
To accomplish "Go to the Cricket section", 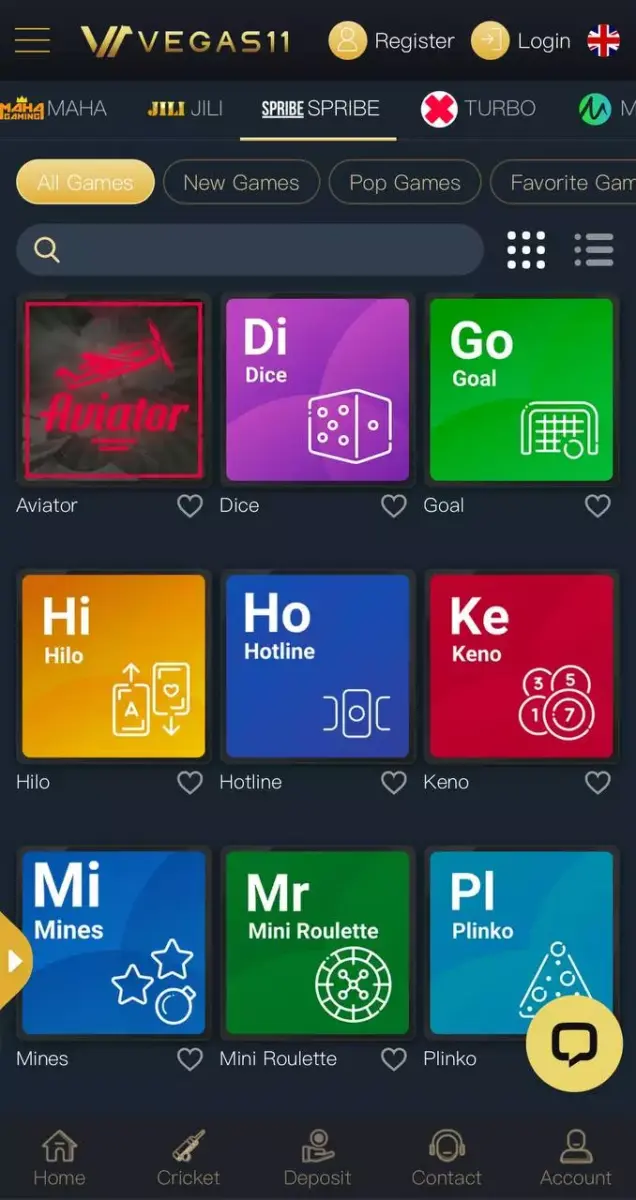I will [188, 1158].
